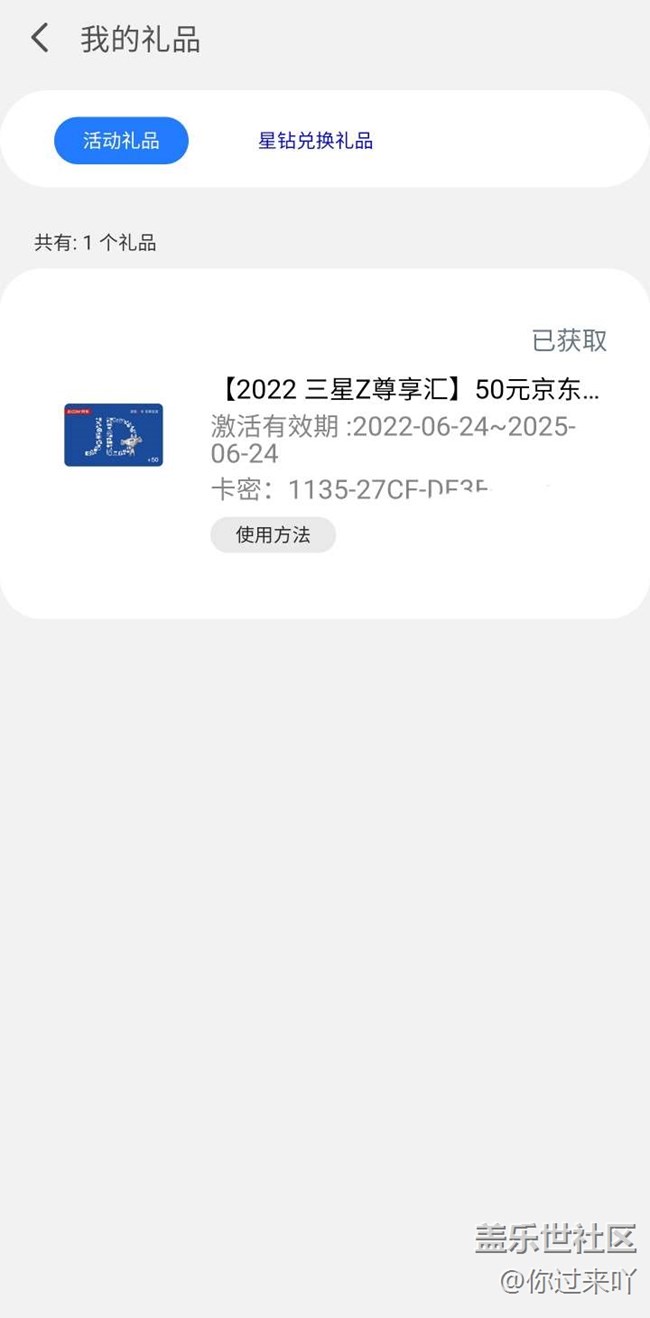Tap the 使用方法 button
The height and width of the screenshot is (1318, 650).
pos(273,535)
